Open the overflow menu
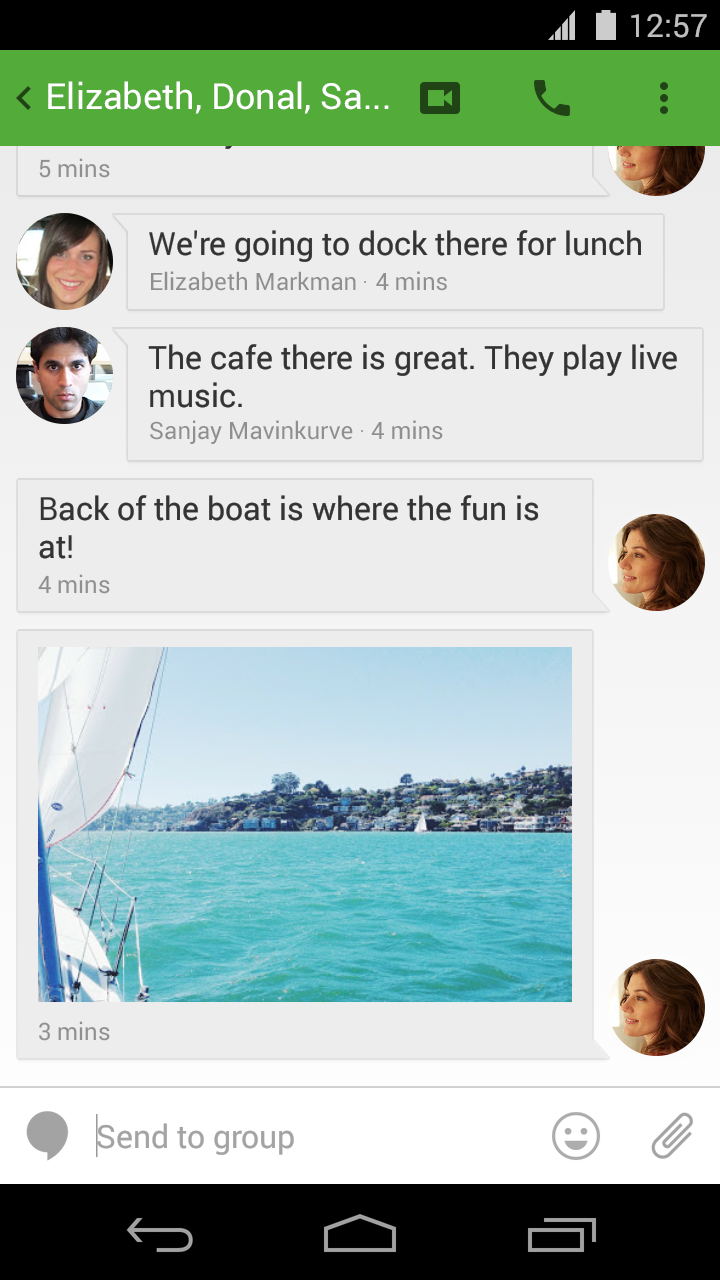 click(x=663, y=98)
